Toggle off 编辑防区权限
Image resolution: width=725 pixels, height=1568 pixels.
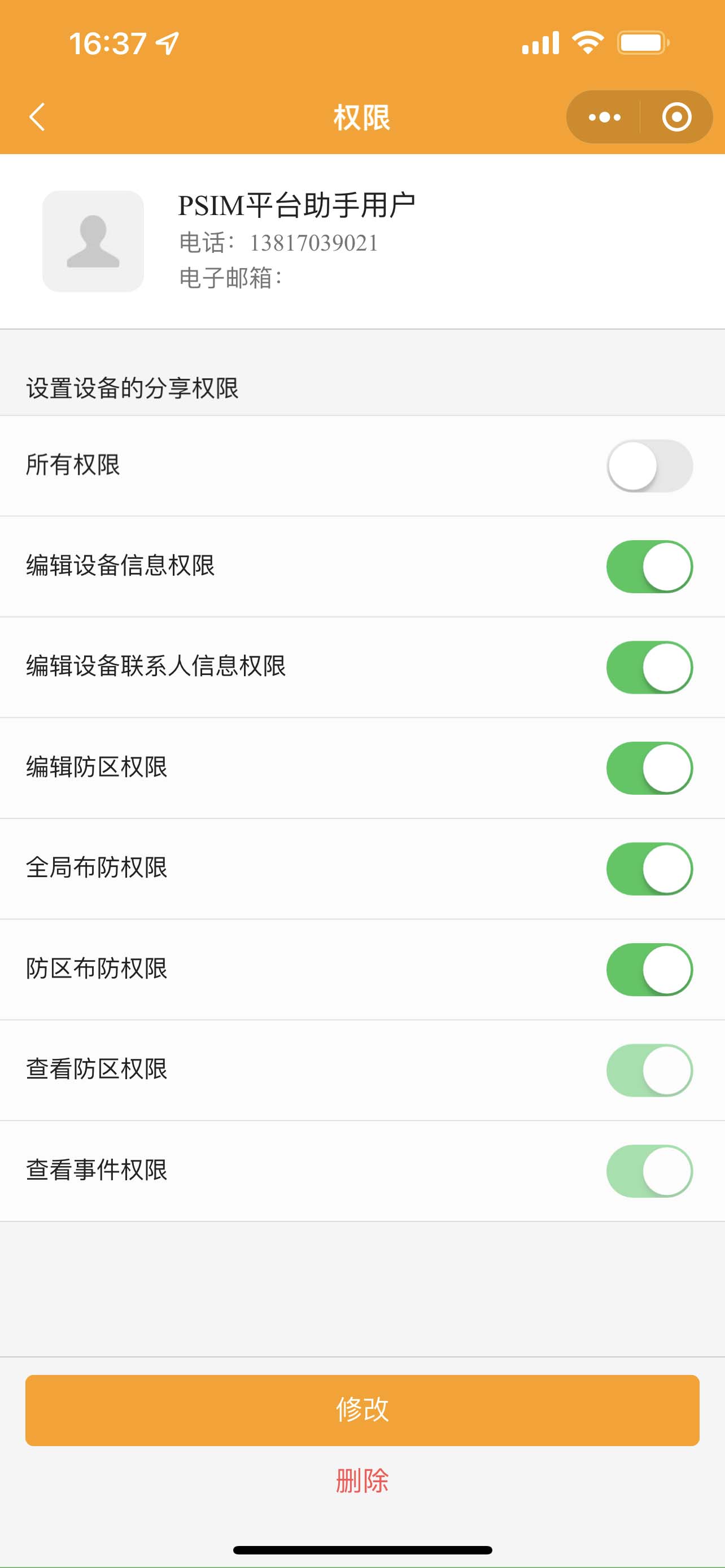coord(649,768)
